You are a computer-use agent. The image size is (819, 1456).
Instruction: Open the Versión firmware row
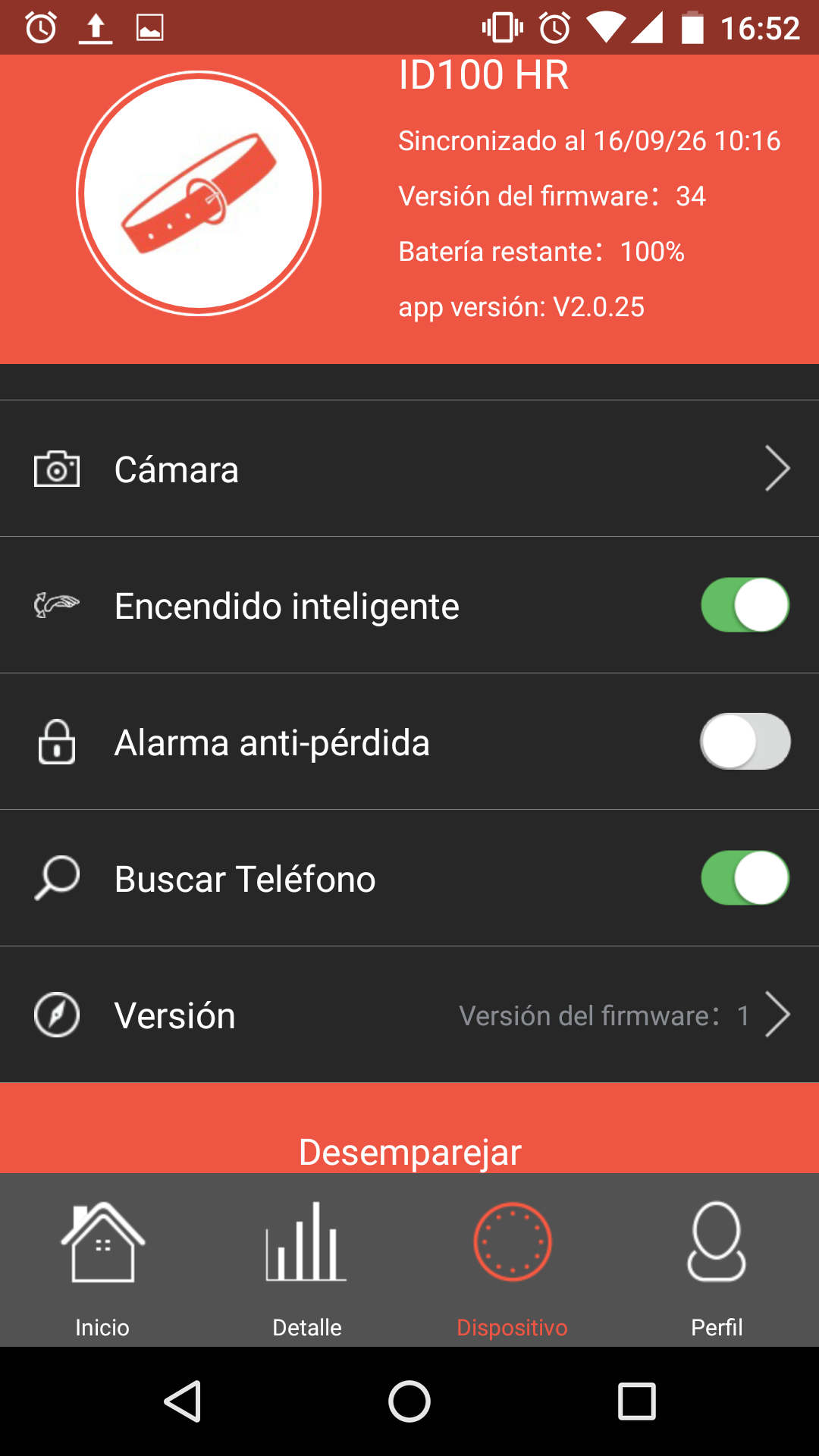pos(409,1015)
